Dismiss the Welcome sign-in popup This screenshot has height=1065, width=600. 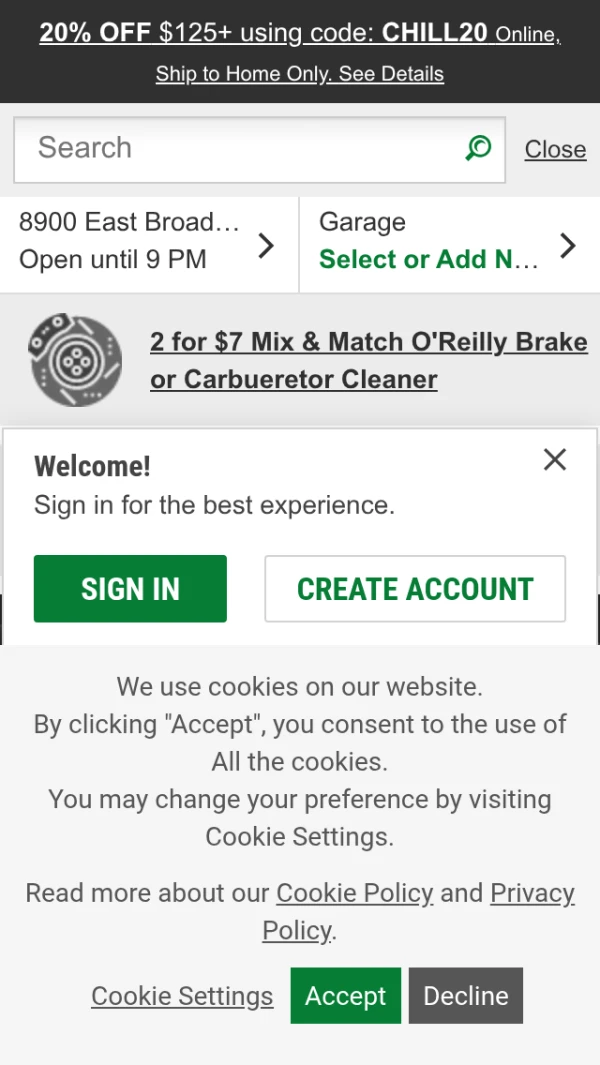554,459
